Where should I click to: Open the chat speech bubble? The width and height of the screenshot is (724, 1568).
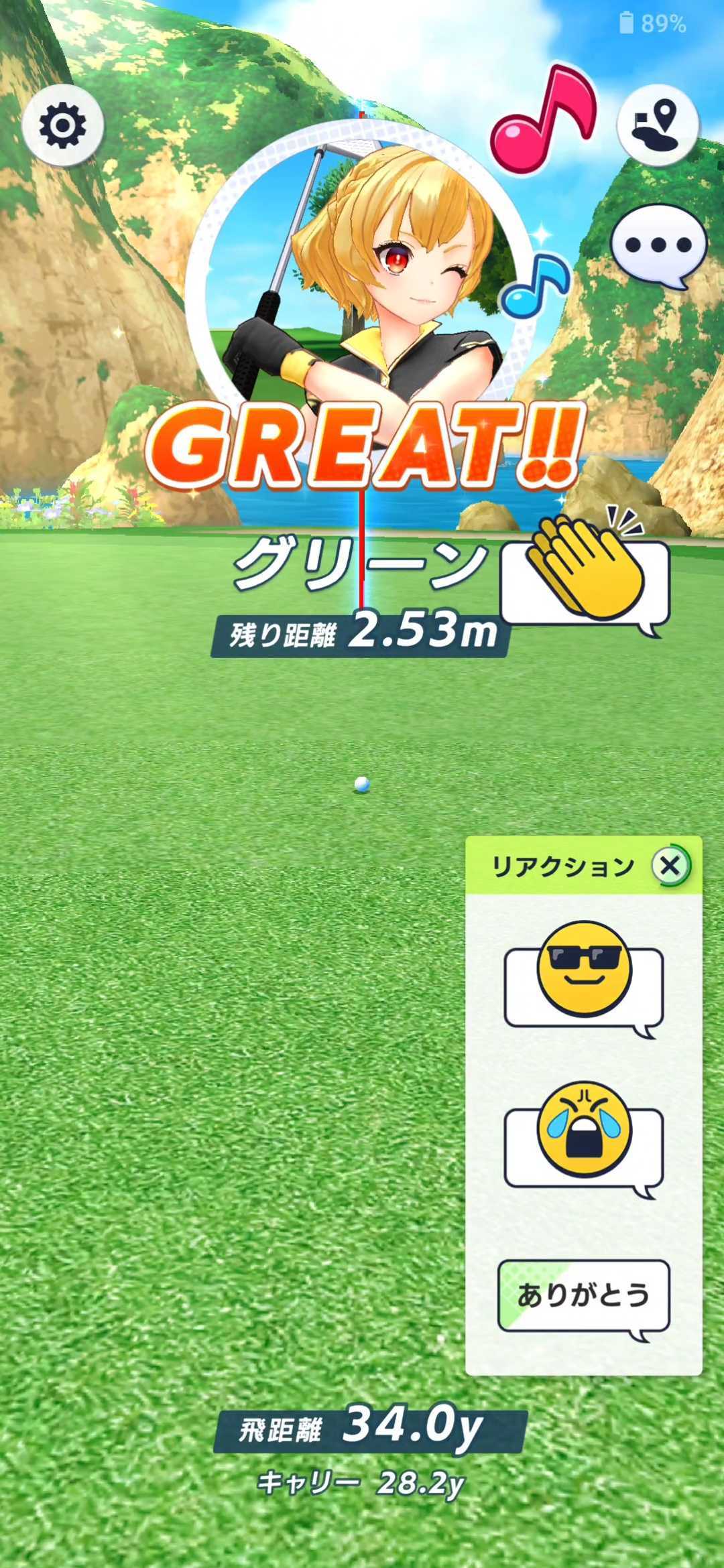tap(658, 245)
